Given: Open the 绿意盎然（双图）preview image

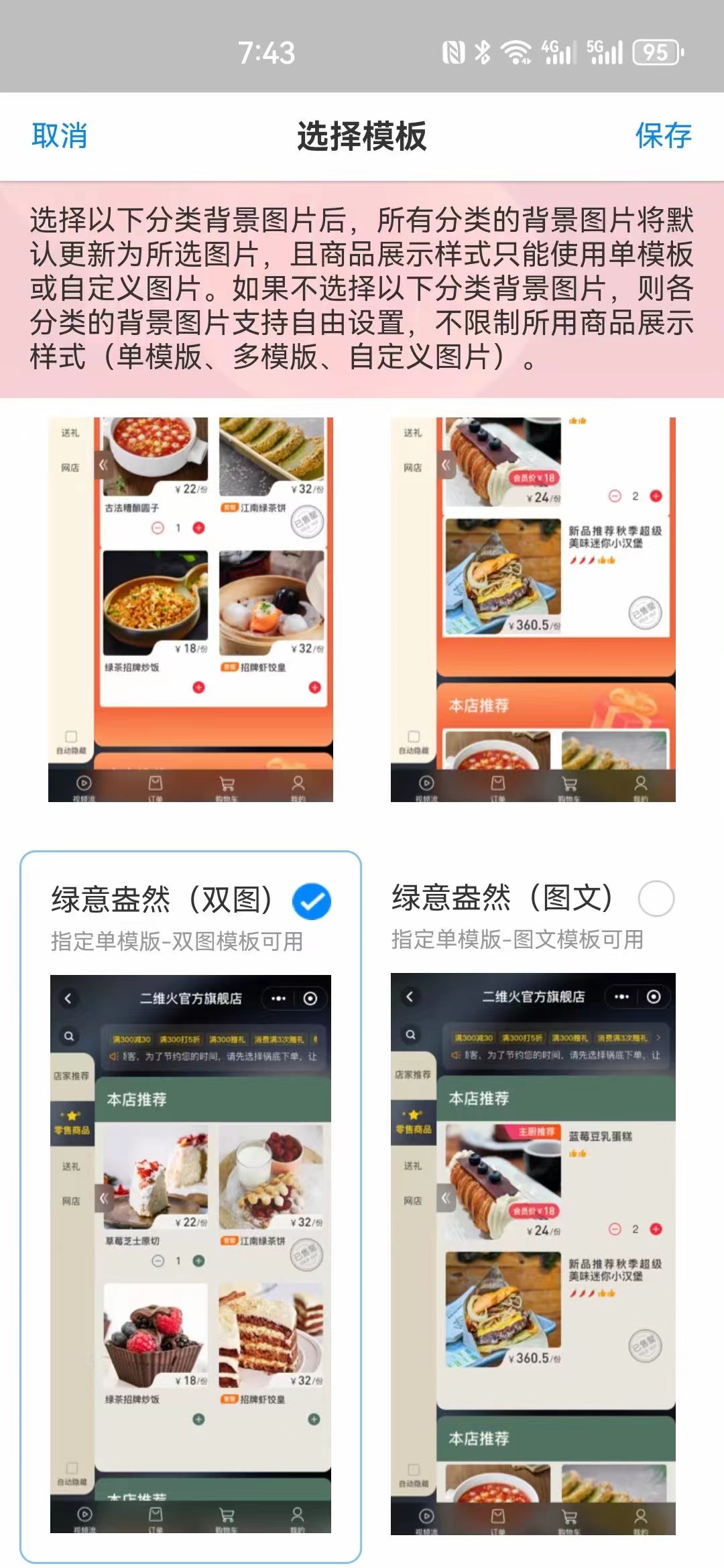Looking at the screenshot, I should [190, 1253].
